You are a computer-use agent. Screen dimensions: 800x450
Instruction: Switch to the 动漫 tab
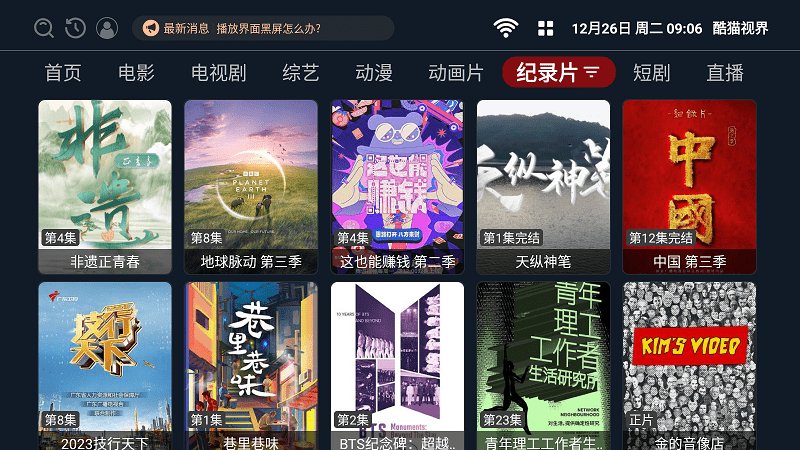click(x=373, y=73)
